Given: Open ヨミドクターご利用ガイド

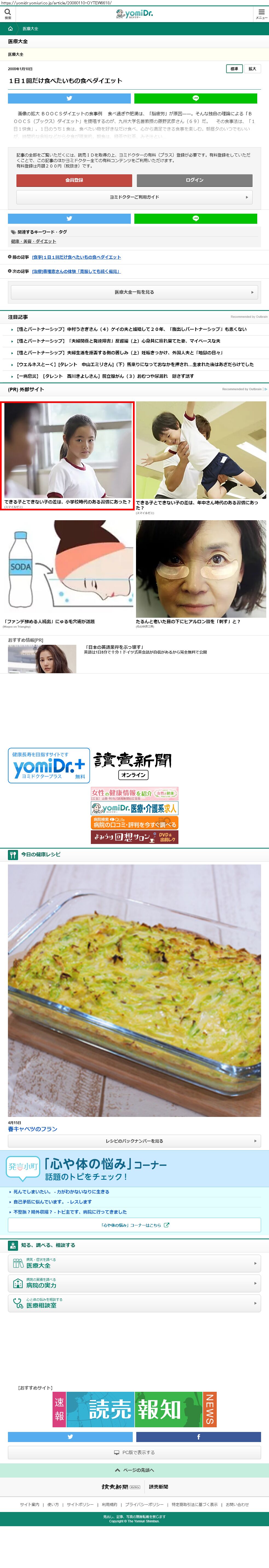Looking at the screenshot, I should tap(134, 197).
